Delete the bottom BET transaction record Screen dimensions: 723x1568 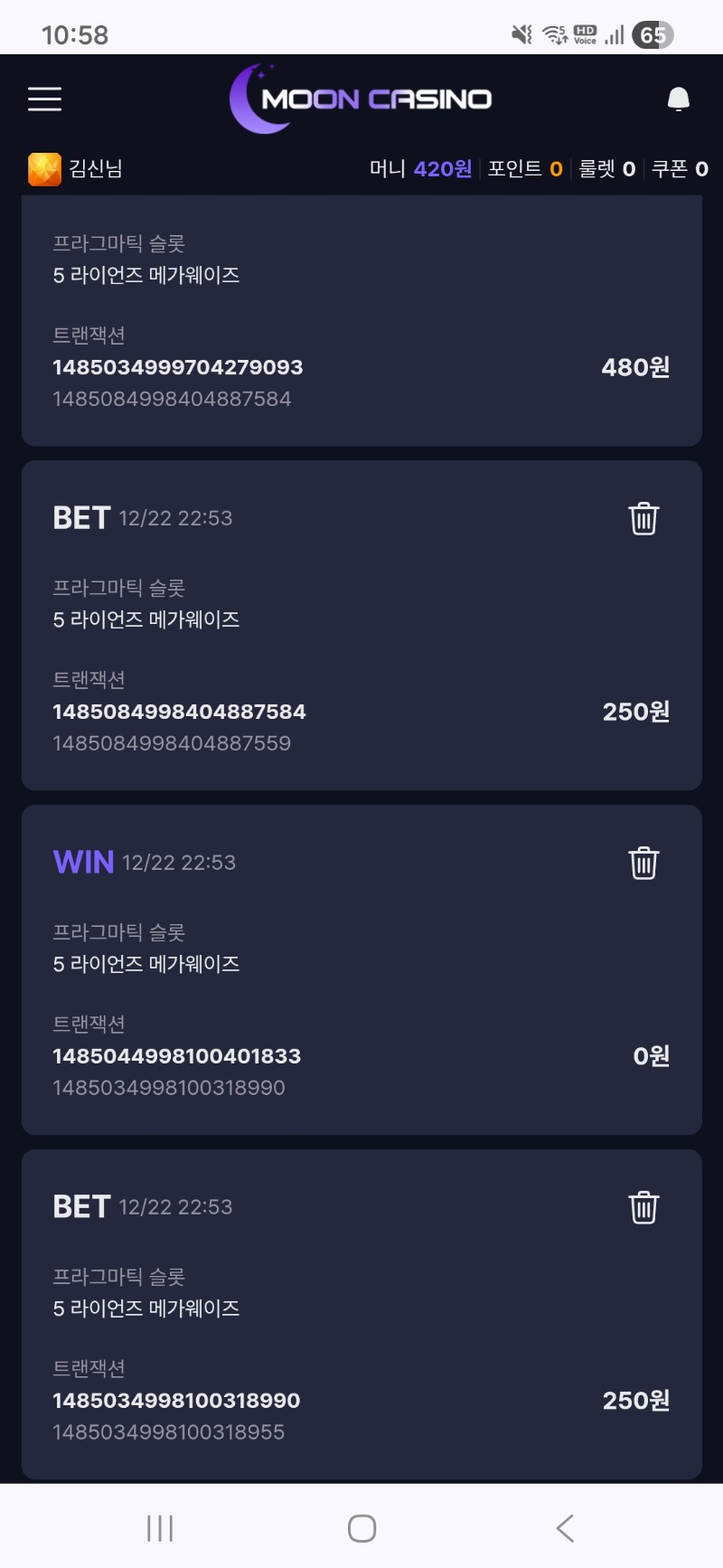[x=643, y=1206]
